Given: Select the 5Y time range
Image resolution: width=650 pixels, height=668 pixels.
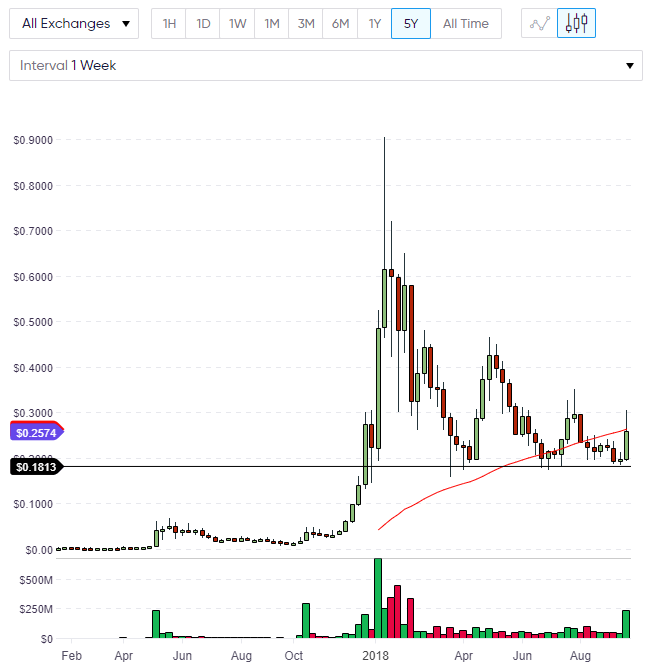Looking at the screenshot, I should pos(410,23).
